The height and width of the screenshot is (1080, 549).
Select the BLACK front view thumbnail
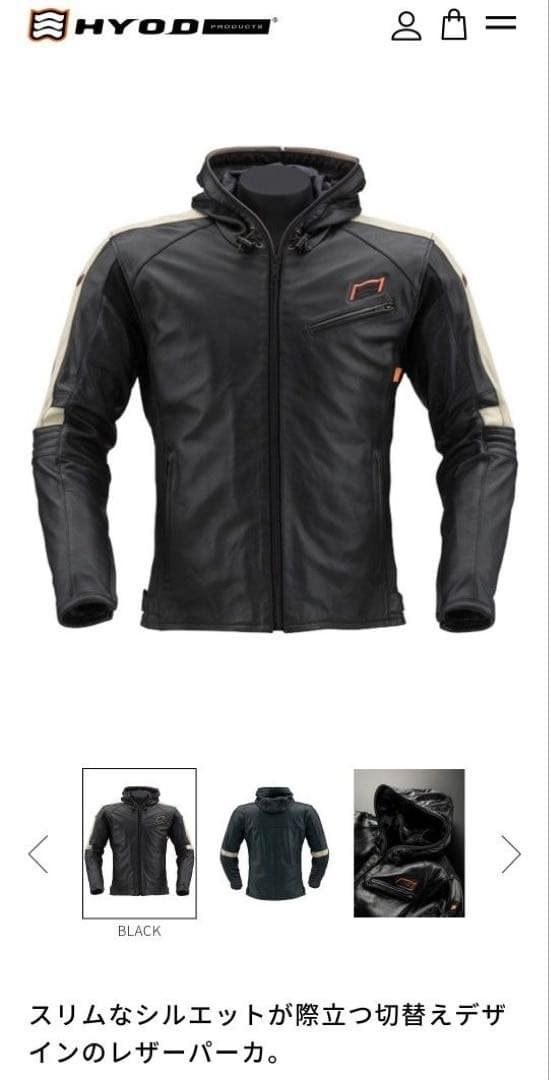139,844
